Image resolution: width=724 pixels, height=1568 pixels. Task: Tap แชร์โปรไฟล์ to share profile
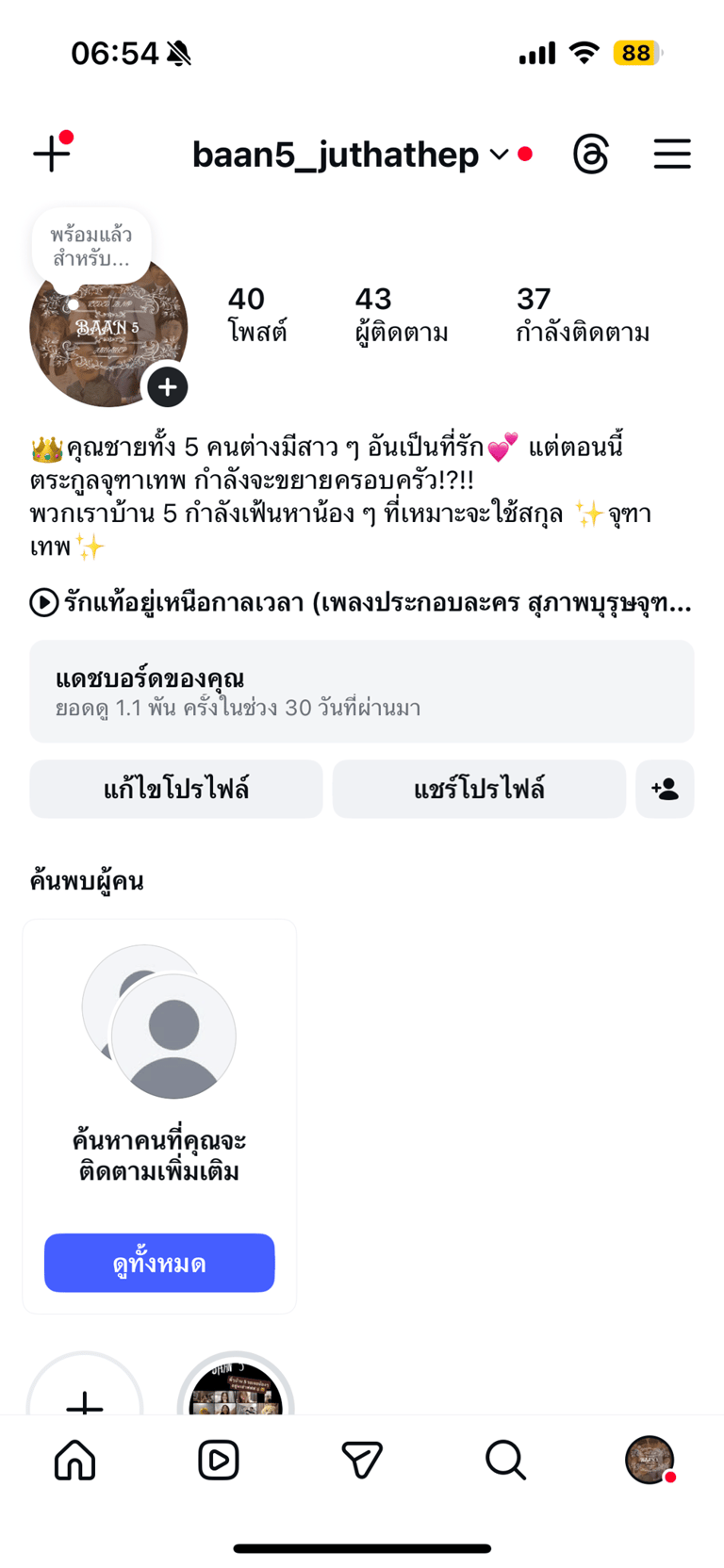click(479, 789)
